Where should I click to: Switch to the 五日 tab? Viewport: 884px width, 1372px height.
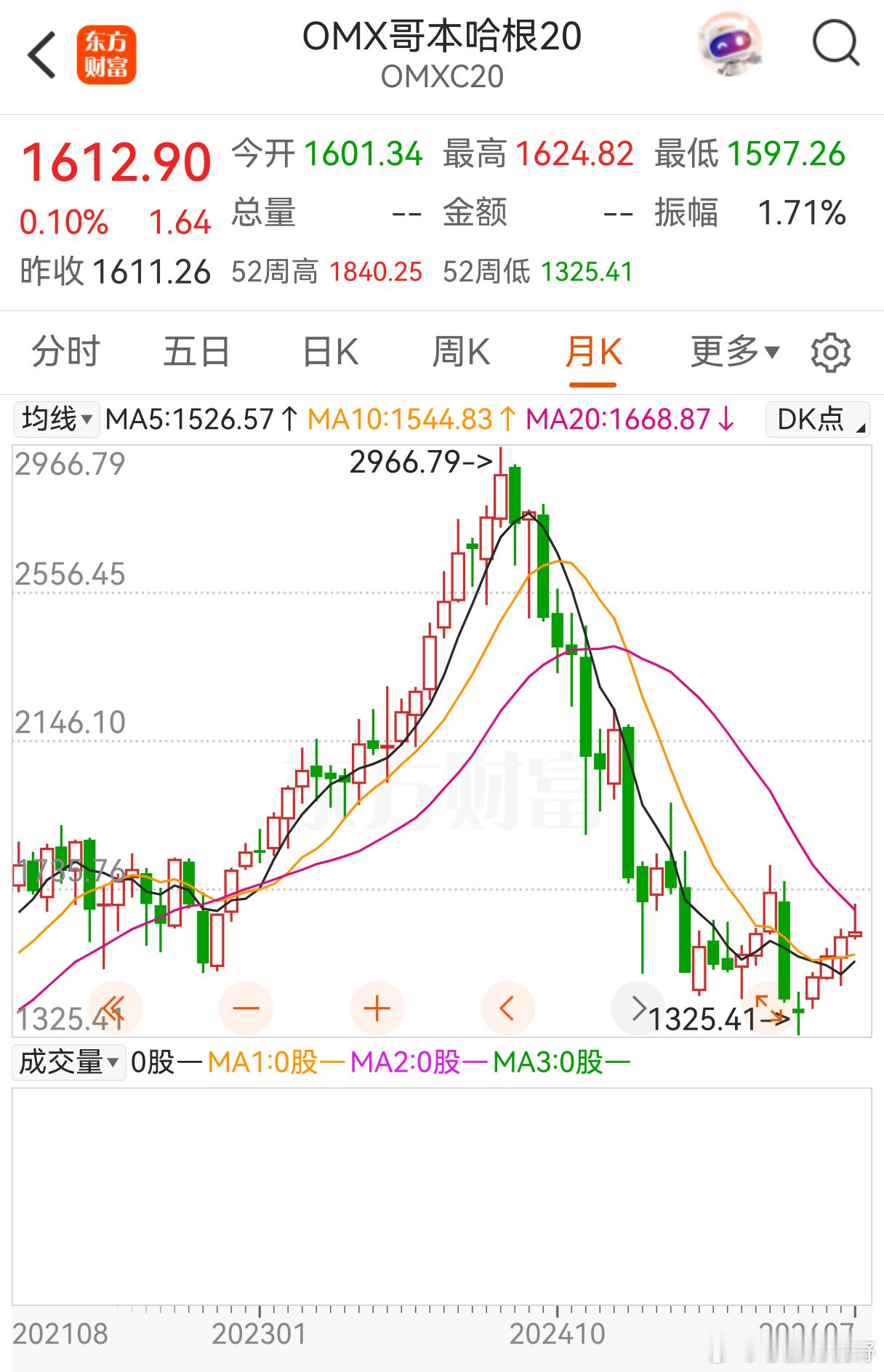[196, 353]
